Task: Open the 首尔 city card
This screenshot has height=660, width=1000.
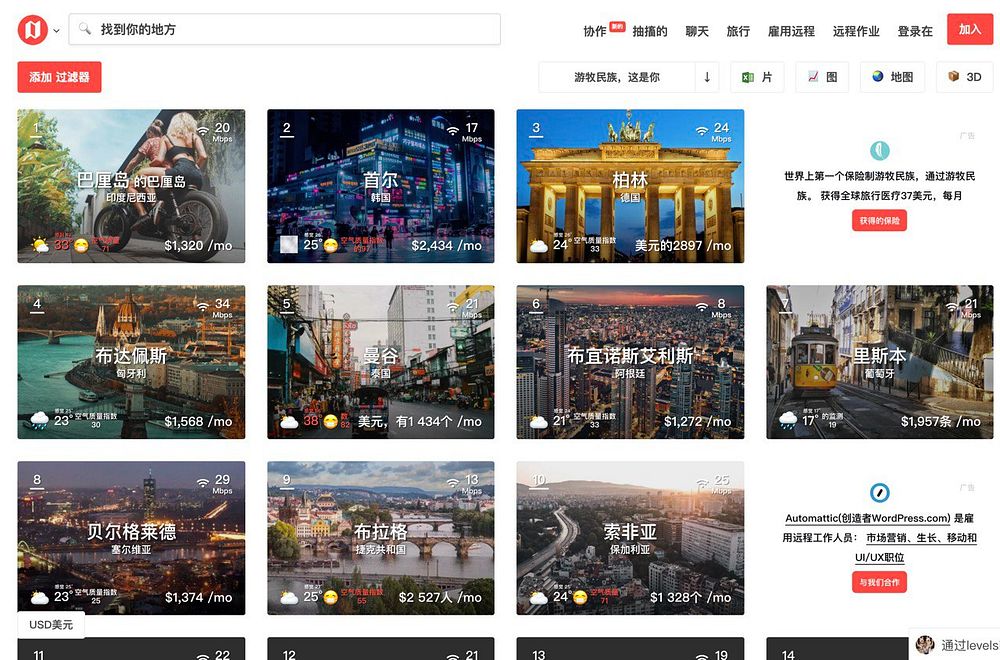Action: (x=380, y=186)
